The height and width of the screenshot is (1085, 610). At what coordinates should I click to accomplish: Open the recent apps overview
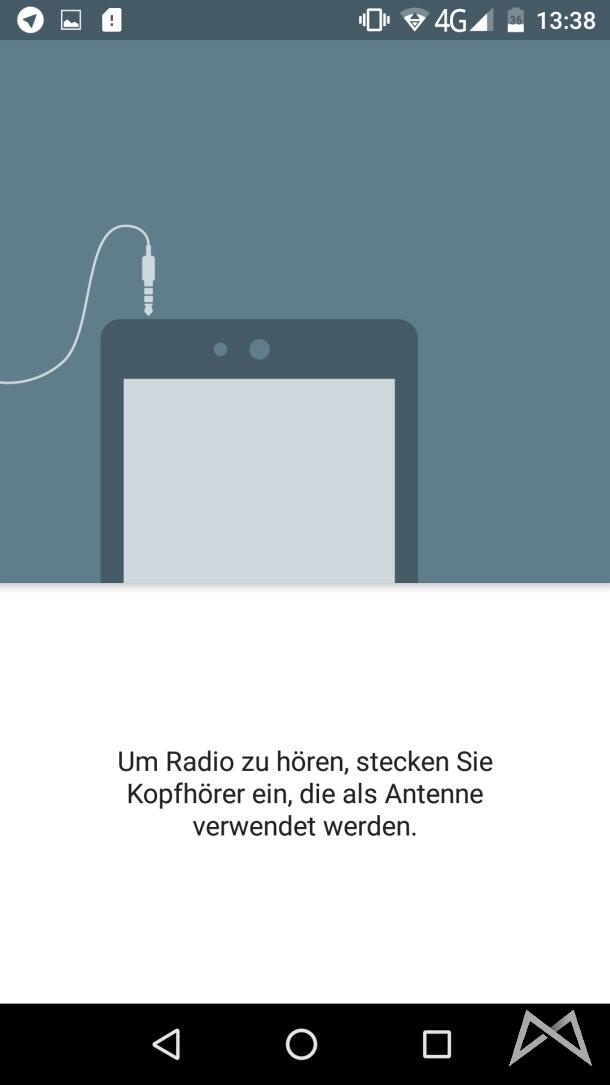point(436,1044)
